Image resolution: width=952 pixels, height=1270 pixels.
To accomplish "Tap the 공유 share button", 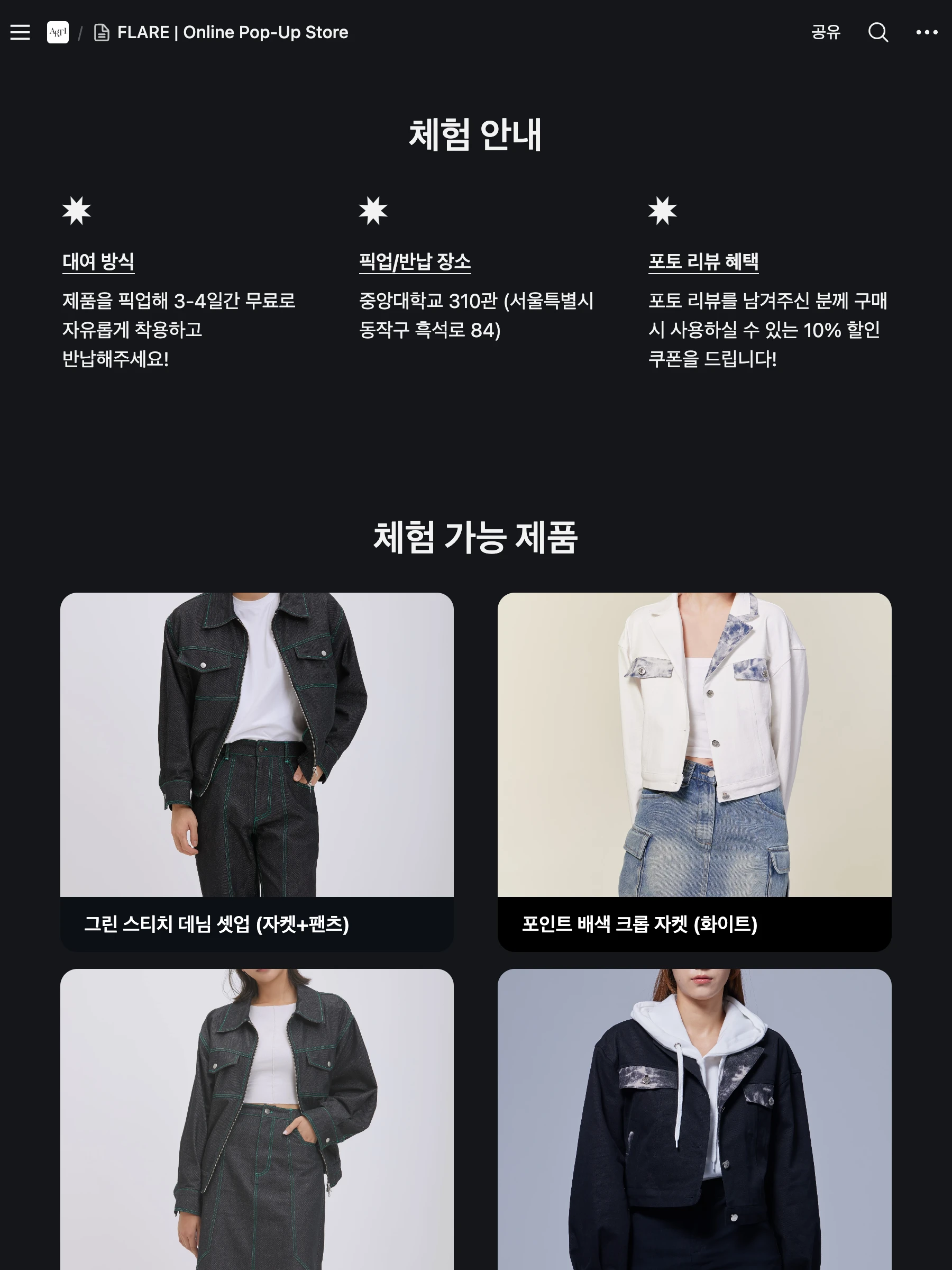I will 825,32.
